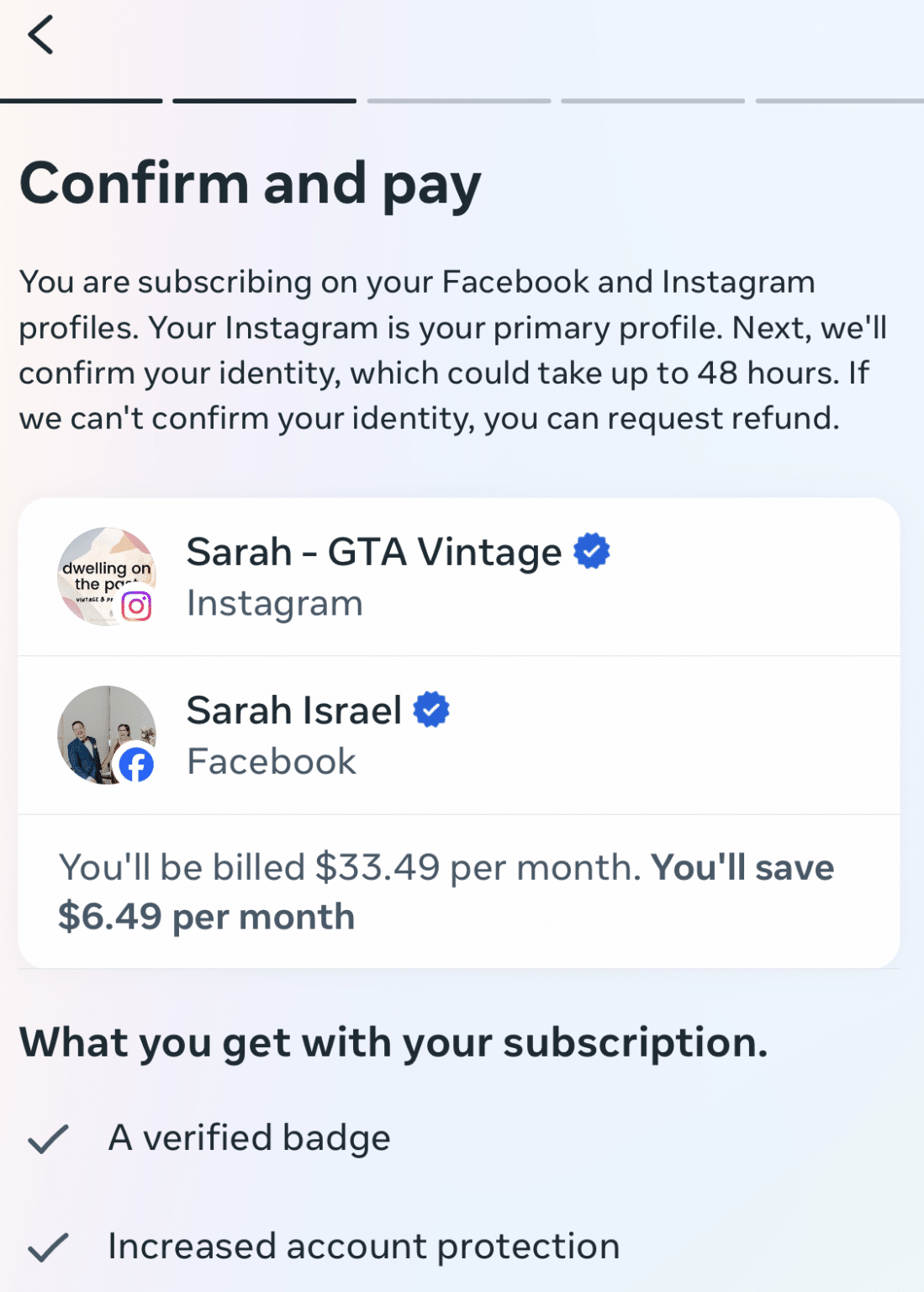Select the Sarah - GTA Vintage account name
This screenshot has height=1292, width=924.
(372, 551)
